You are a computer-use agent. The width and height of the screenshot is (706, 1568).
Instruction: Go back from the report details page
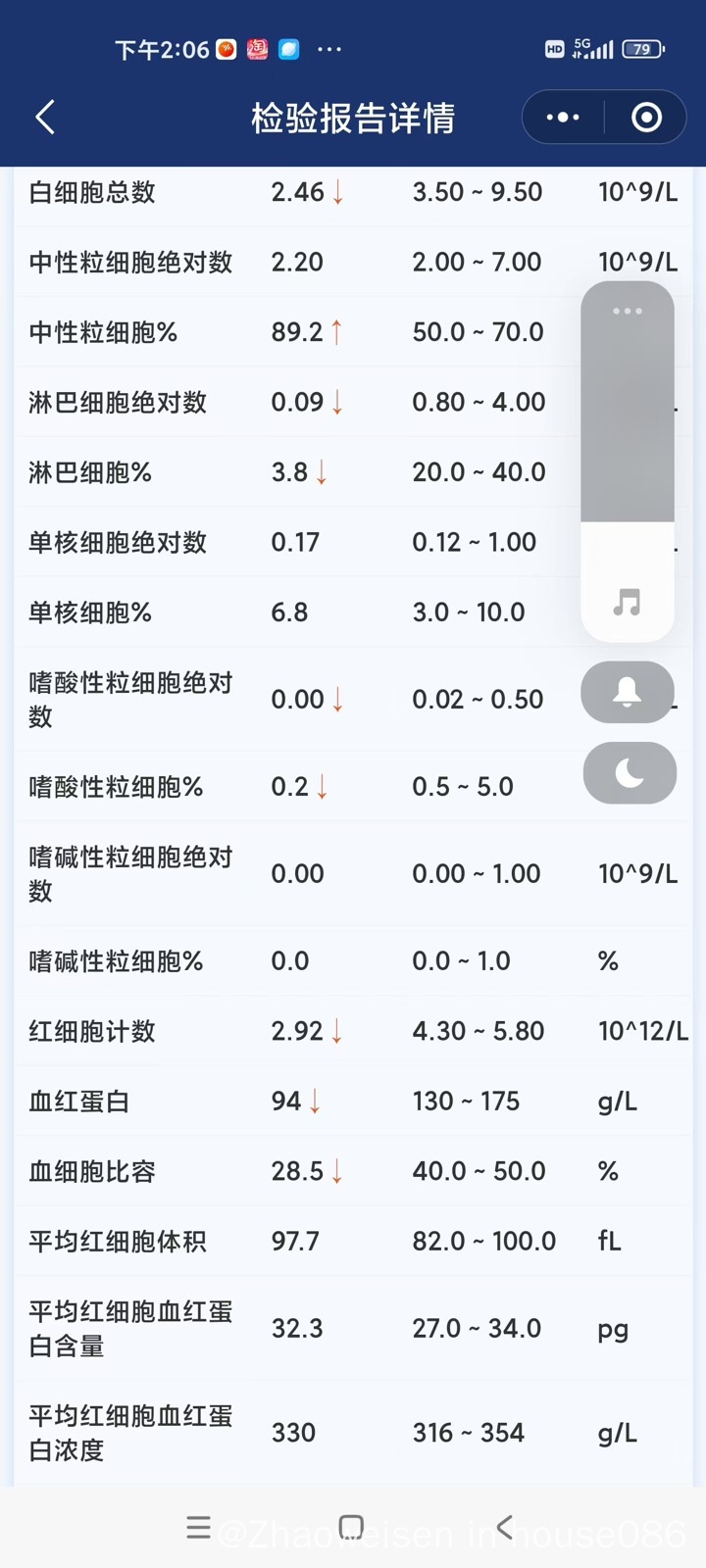[x=45, y=118]
